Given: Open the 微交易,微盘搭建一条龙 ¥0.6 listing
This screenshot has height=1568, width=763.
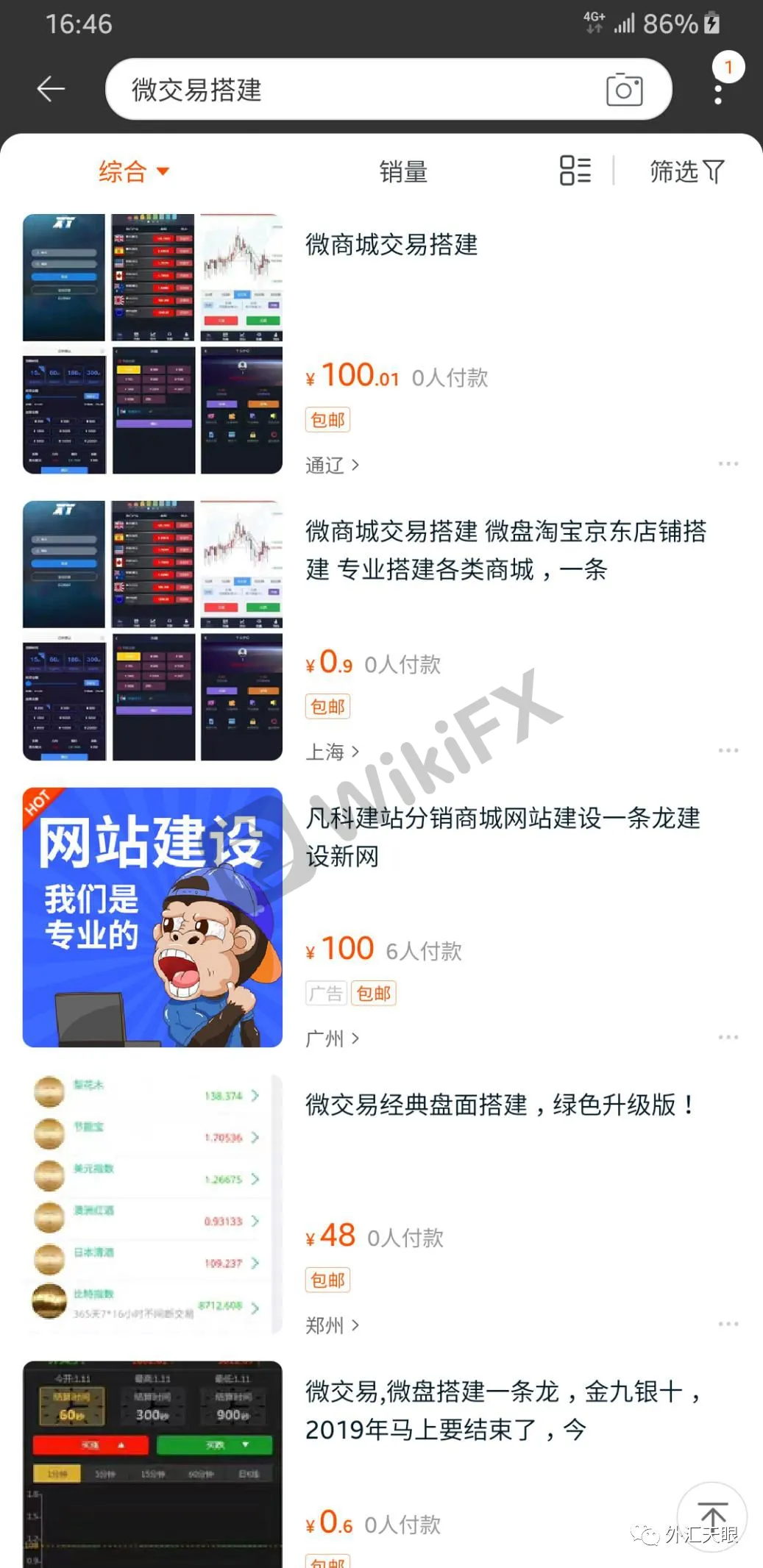Looking at the screenshot, I should [x=503, y=1410].
